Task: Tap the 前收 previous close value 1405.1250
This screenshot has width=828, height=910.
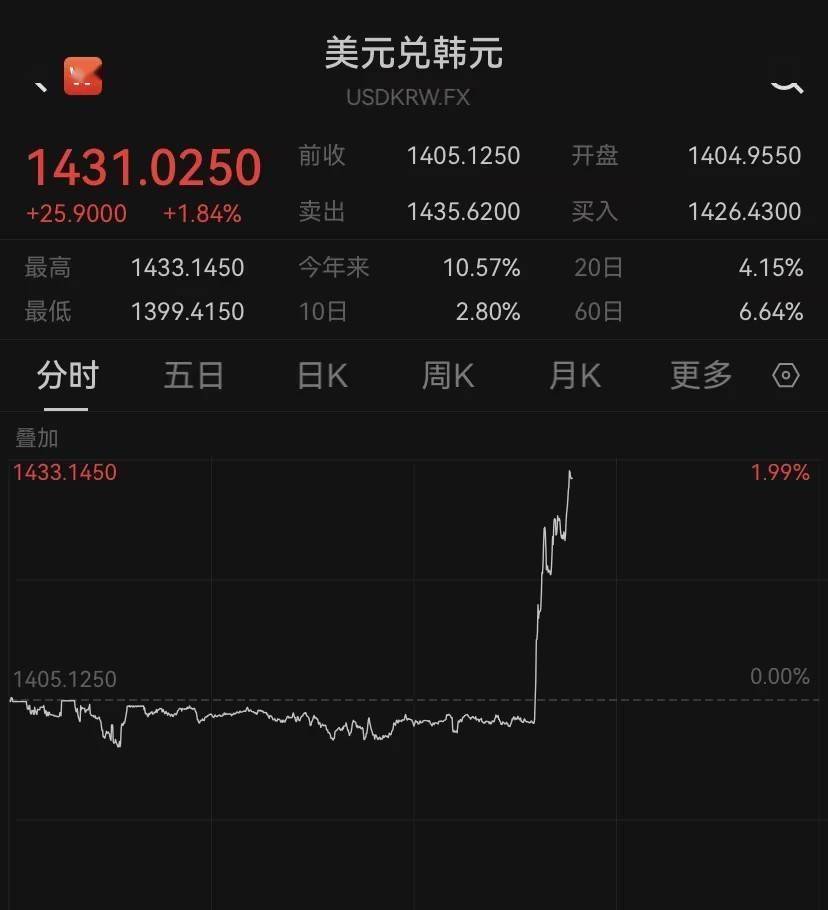Action: point(464,156)
